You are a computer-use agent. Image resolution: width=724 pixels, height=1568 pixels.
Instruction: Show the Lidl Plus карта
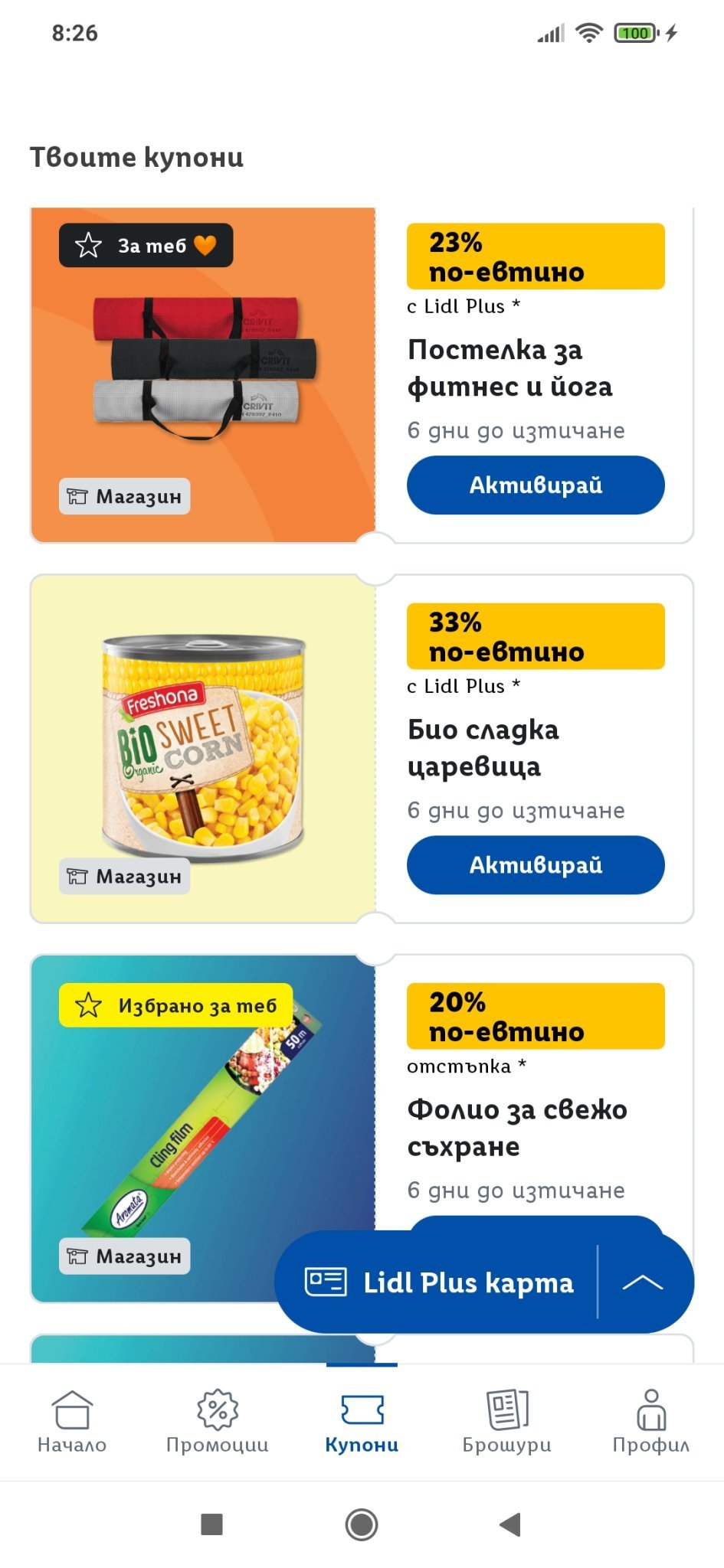441,1282
